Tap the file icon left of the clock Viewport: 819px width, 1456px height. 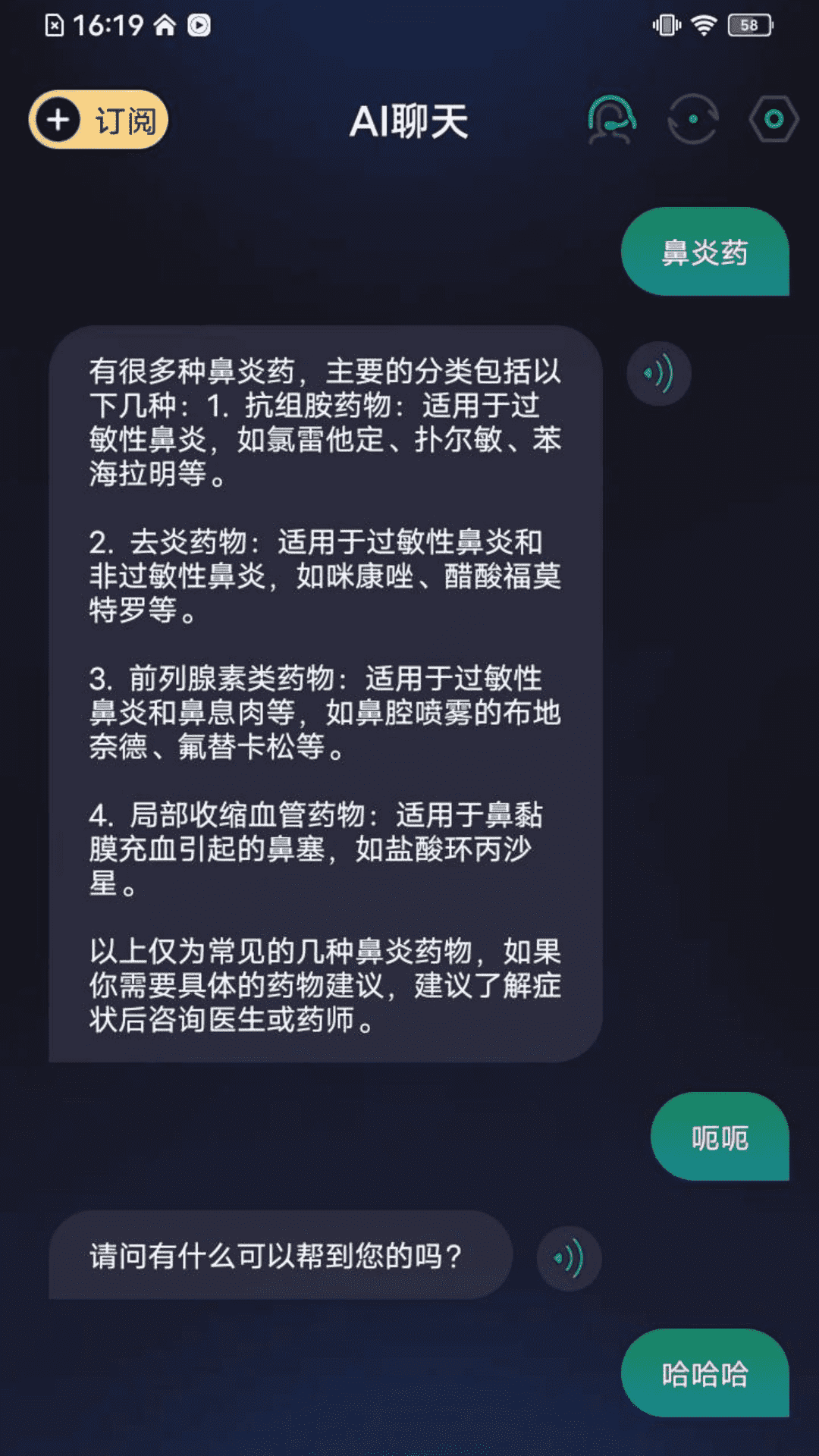[x=53, y=23]
